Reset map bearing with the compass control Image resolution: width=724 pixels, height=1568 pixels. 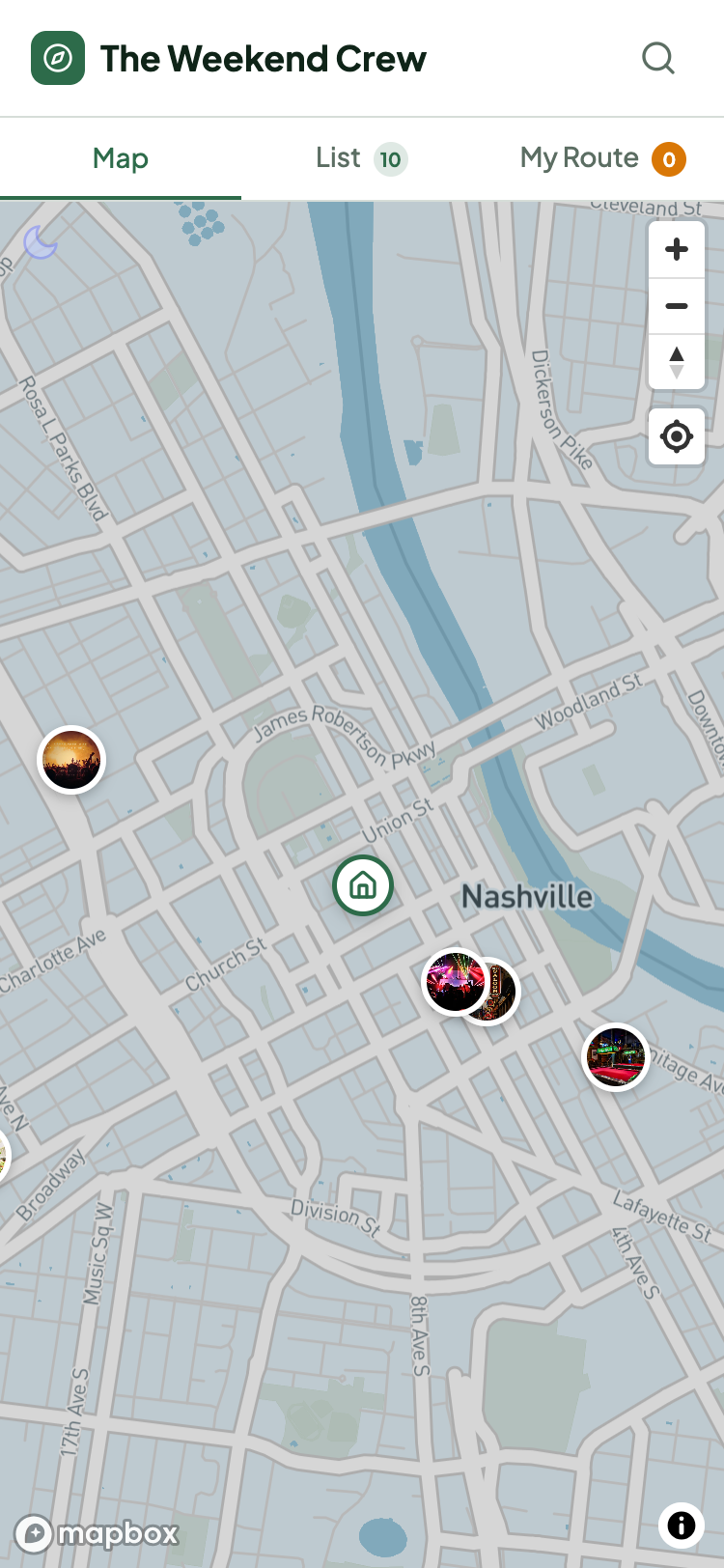click(676, 363)
